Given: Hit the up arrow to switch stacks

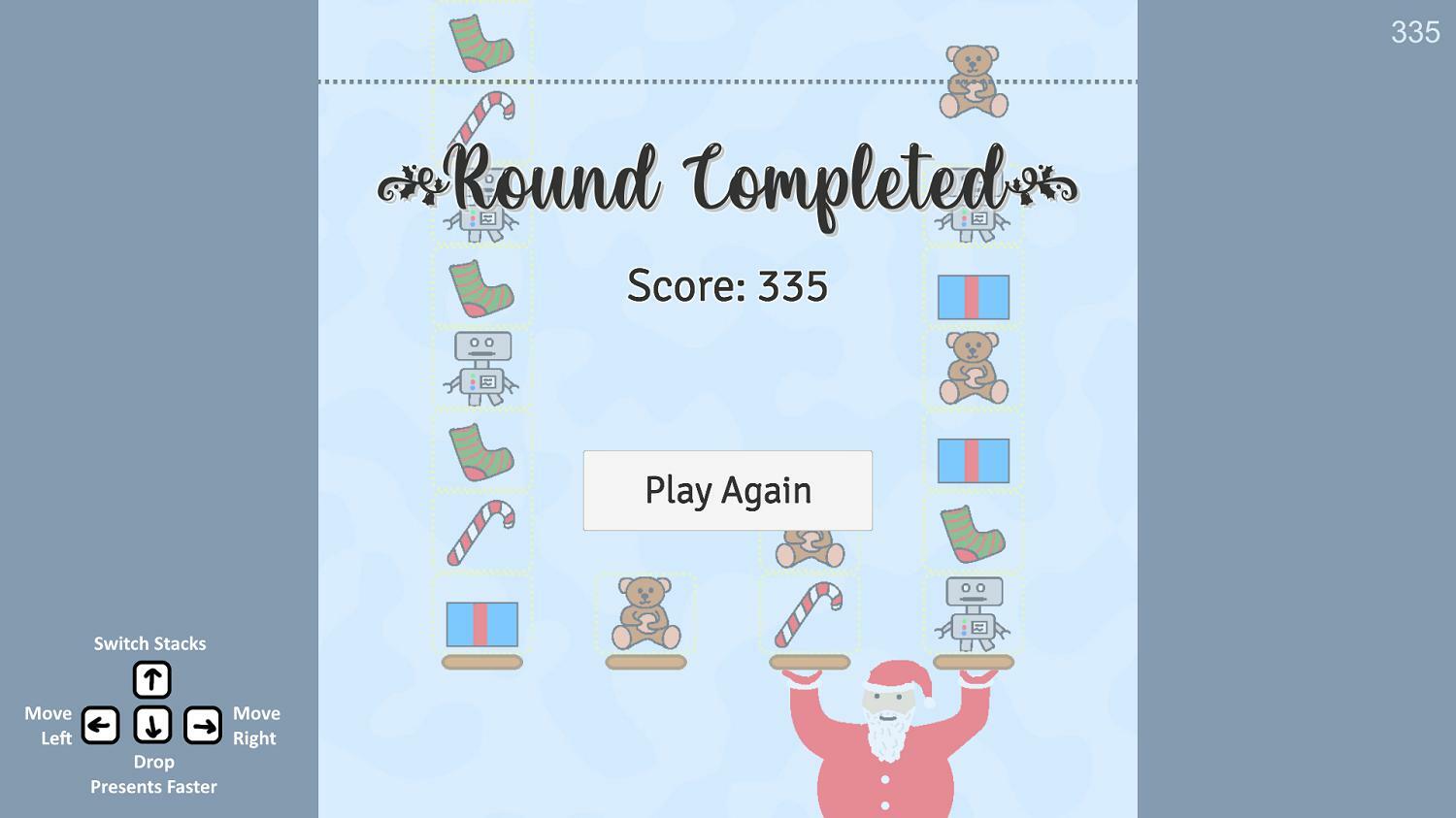Looking at the screenshot, I should pyautogui.click(x=151, y=679).
